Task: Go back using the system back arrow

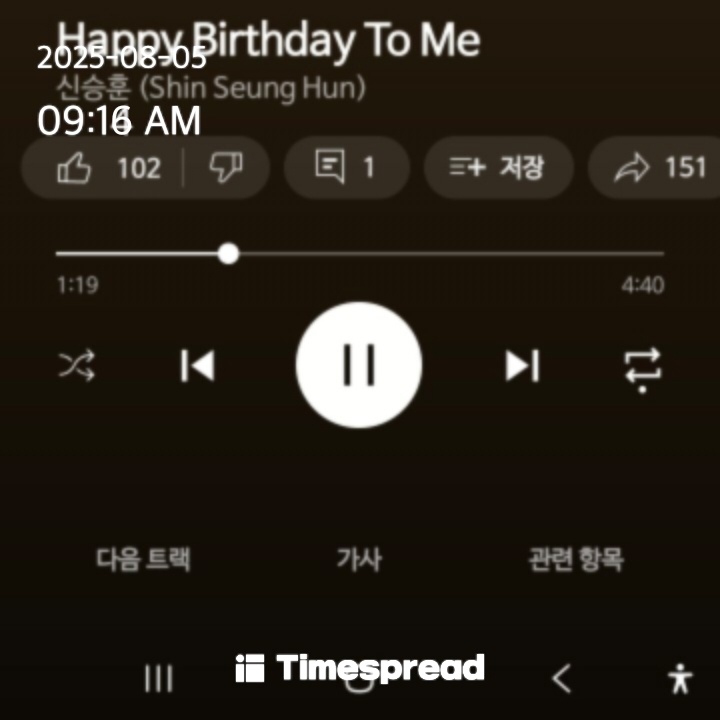Action: point(561,678)
